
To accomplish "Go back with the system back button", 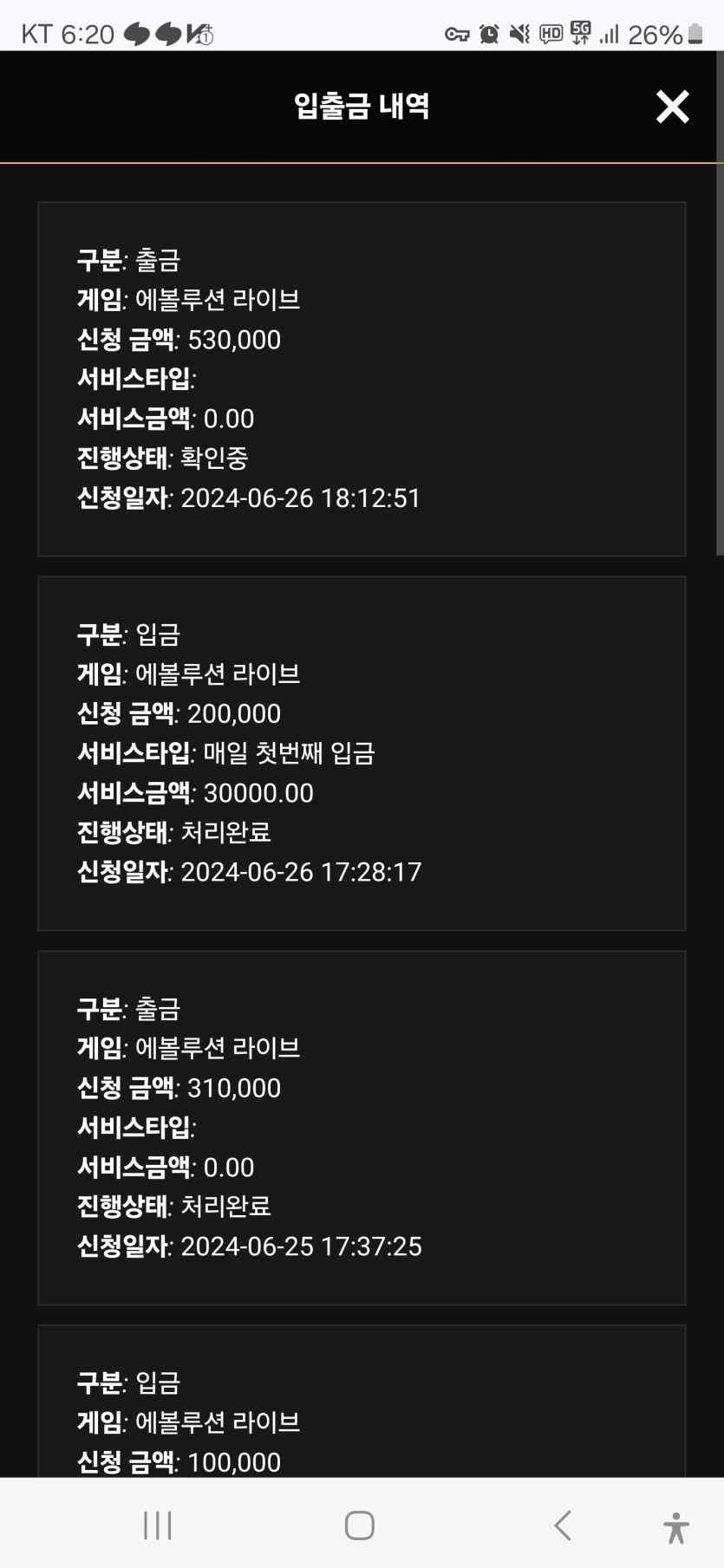I will pyautogui.click(x=563, y=1525).
